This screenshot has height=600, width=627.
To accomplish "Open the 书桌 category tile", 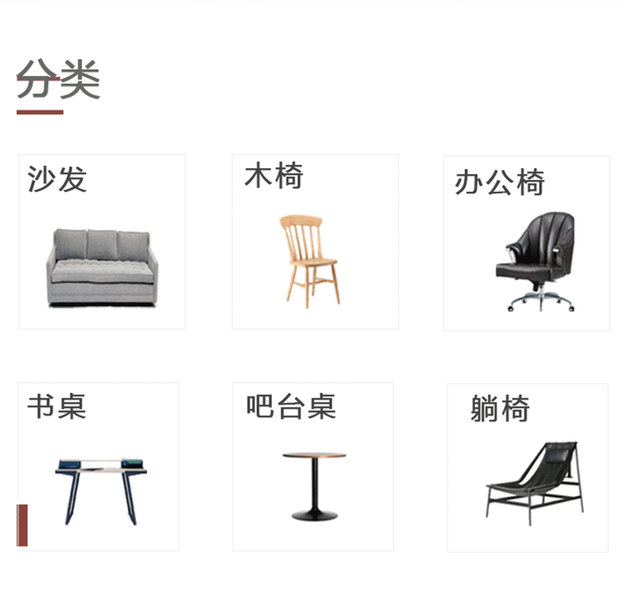I will pos(98,466).
